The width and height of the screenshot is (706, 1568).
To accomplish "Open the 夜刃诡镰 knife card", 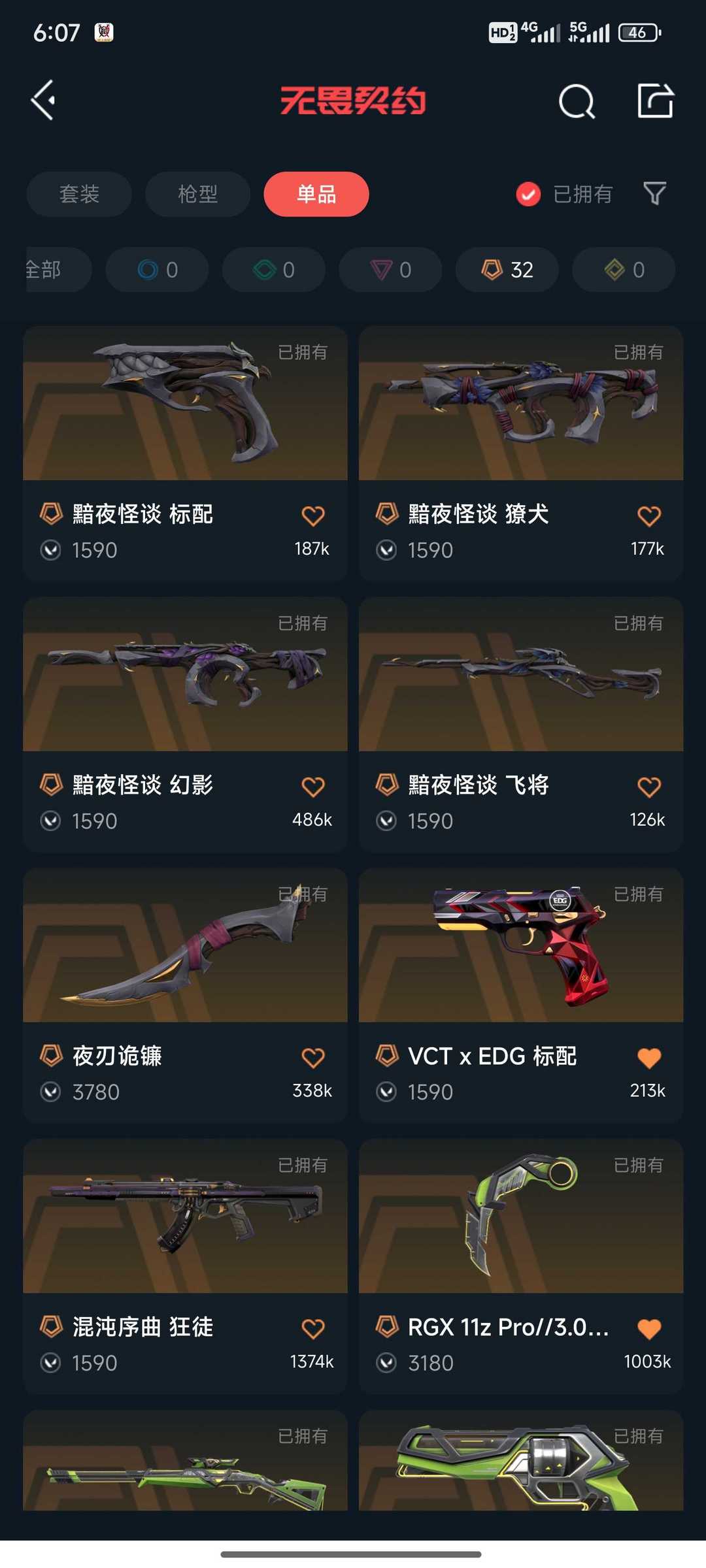I will (x=185, y=996).
